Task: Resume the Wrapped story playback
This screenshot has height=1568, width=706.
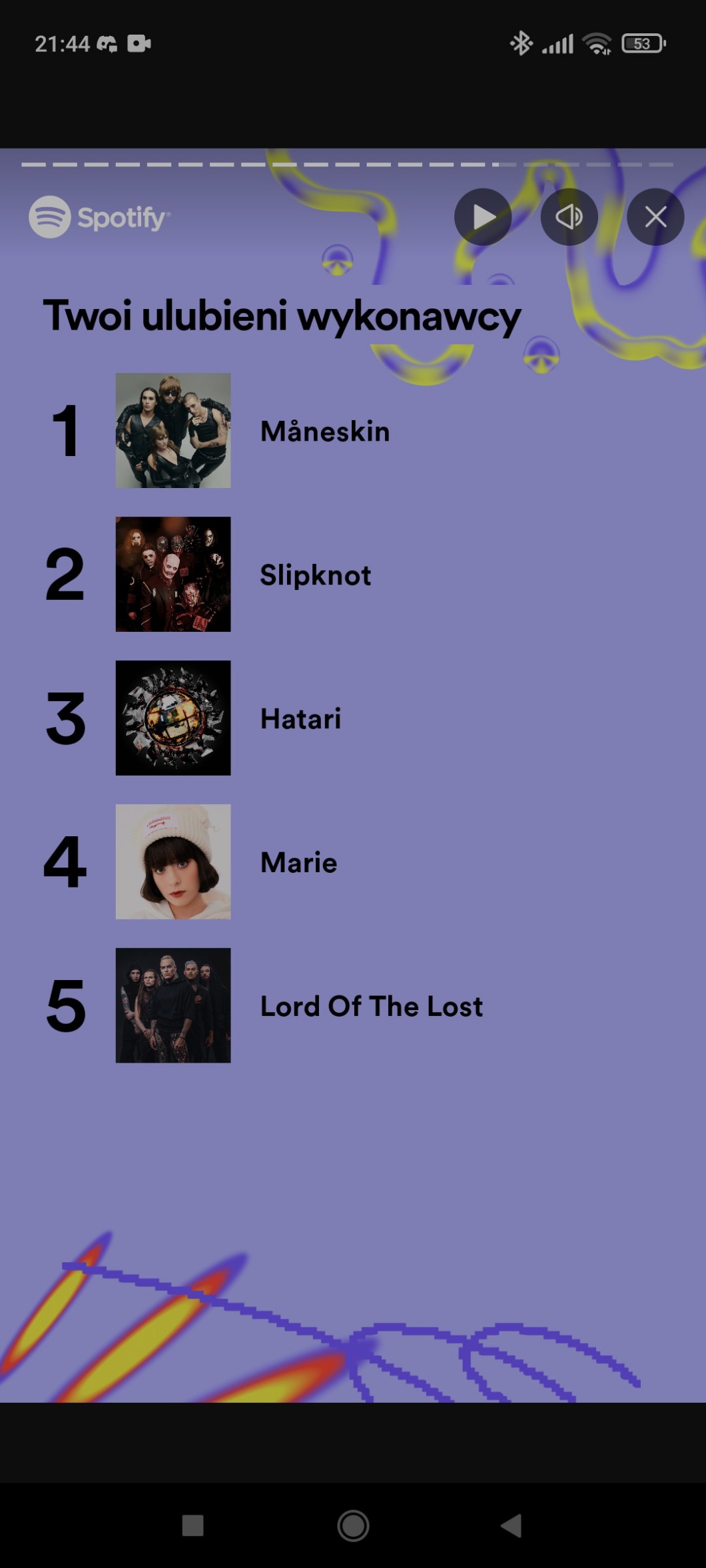Action: pos(483,216)
